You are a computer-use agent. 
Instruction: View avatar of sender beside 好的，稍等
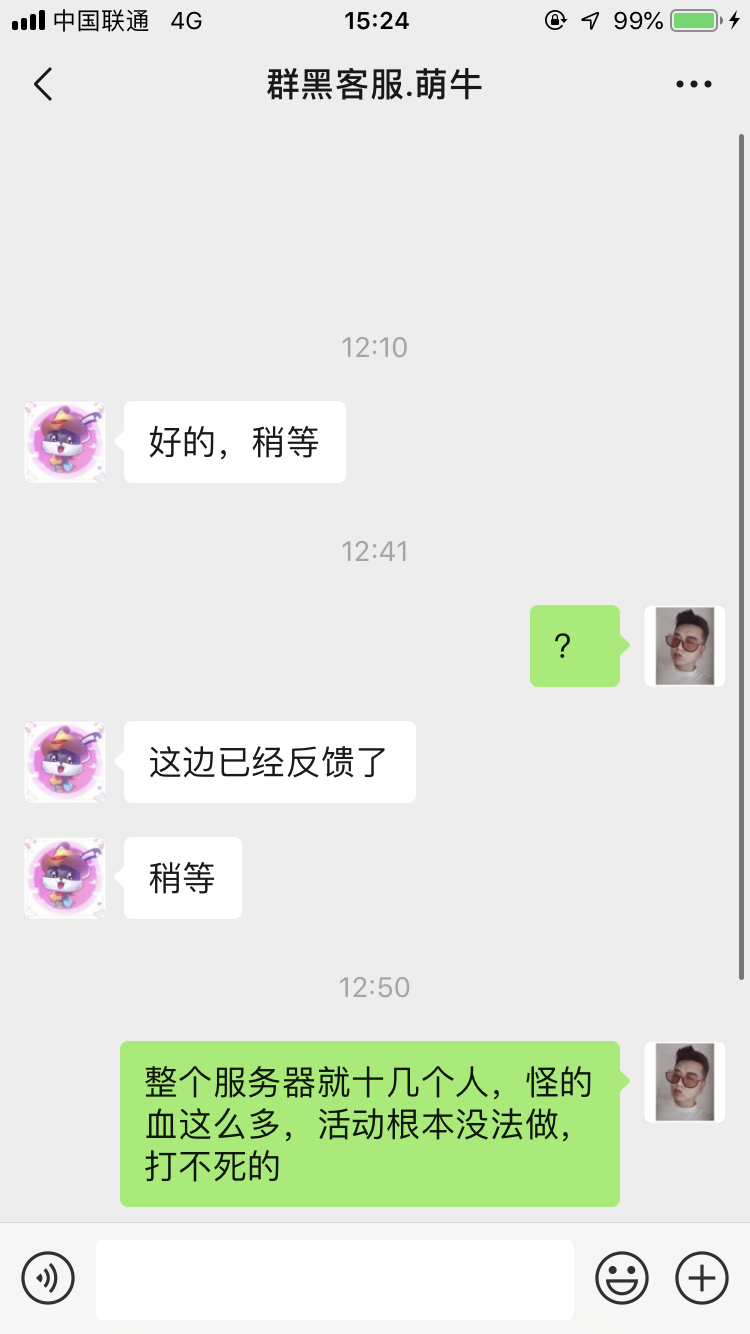pyautogui.click(x=65, y=442)
